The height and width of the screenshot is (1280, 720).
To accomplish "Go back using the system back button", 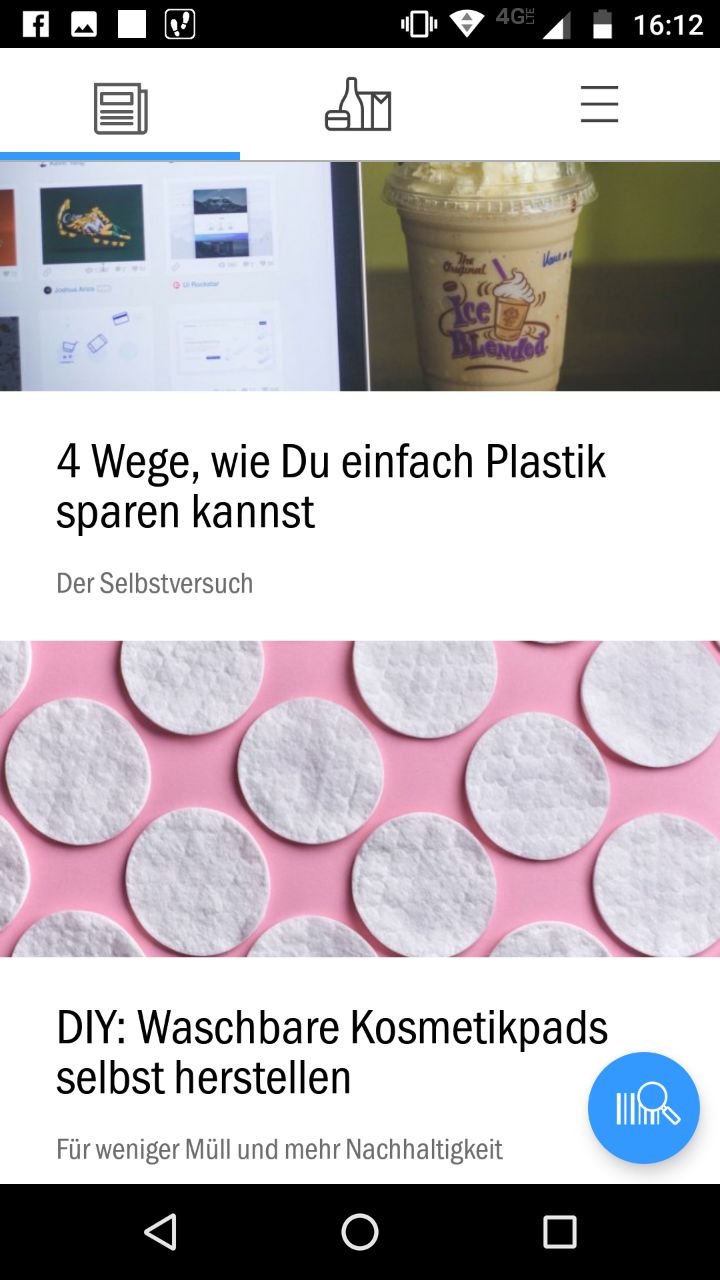I will [x=160, y=1232].
